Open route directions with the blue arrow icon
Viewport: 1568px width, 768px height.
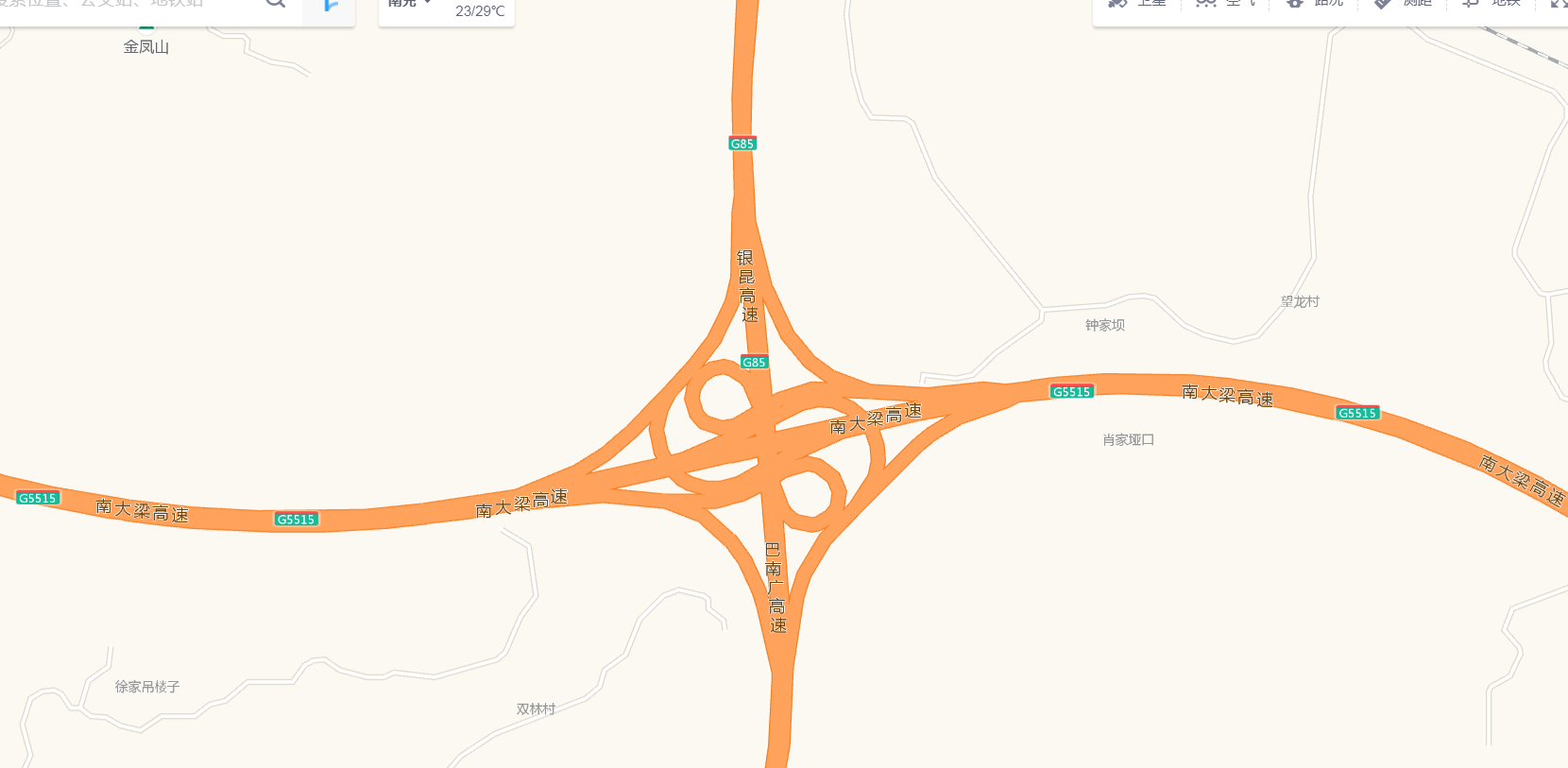(329, 5)
